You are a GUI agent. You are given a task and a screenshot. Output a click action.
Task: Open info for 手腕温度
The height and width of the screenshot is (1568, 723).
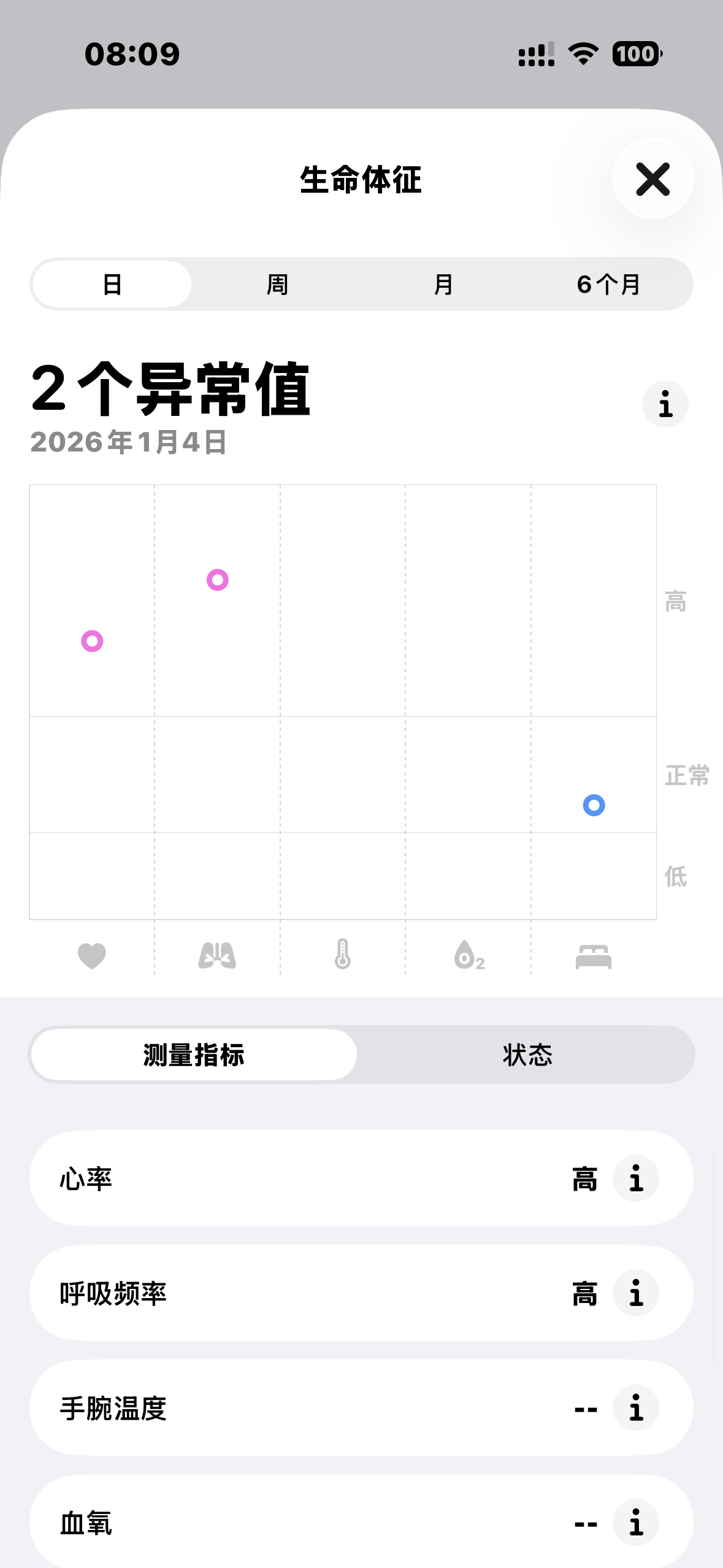coord(636,1408)
